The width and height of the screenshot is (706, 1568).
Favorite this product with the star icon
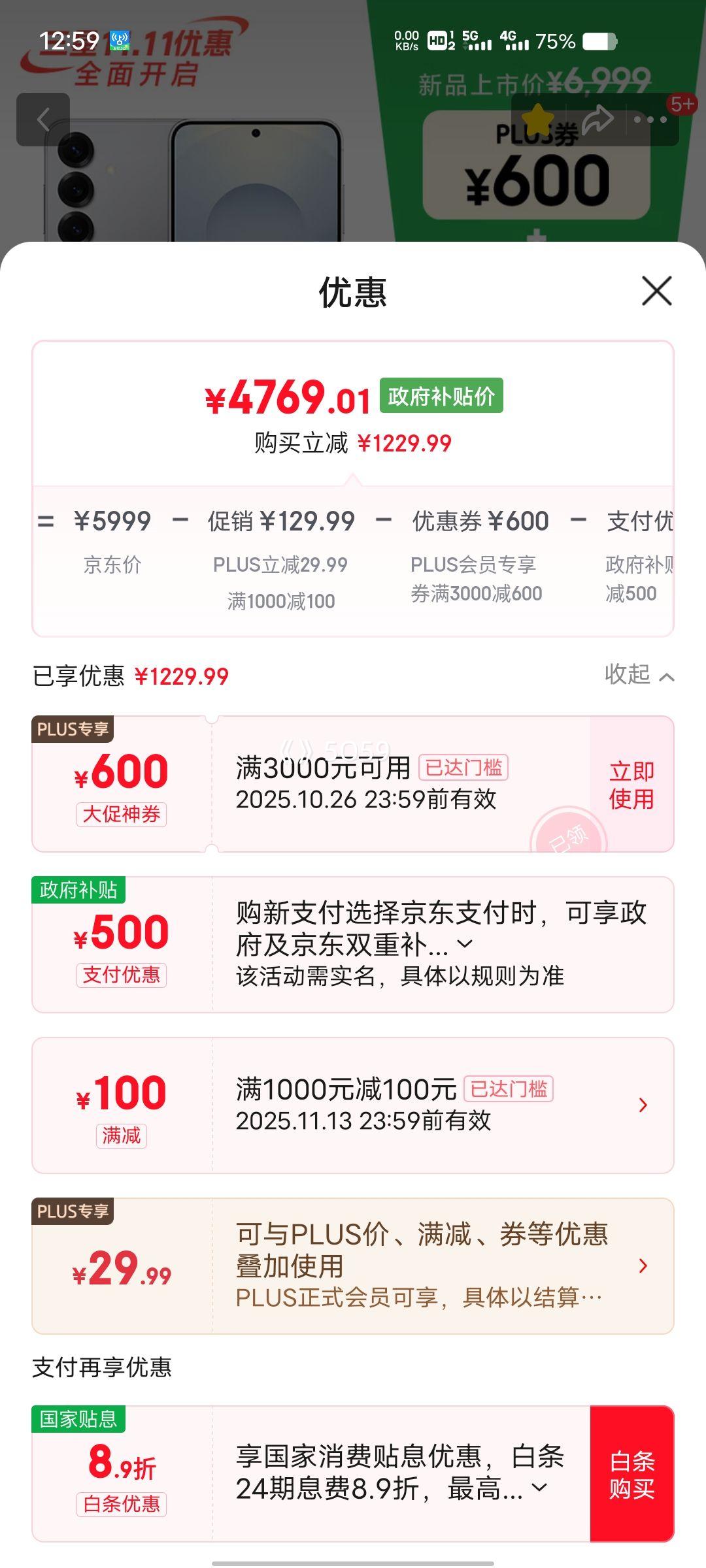pos(538,120)
